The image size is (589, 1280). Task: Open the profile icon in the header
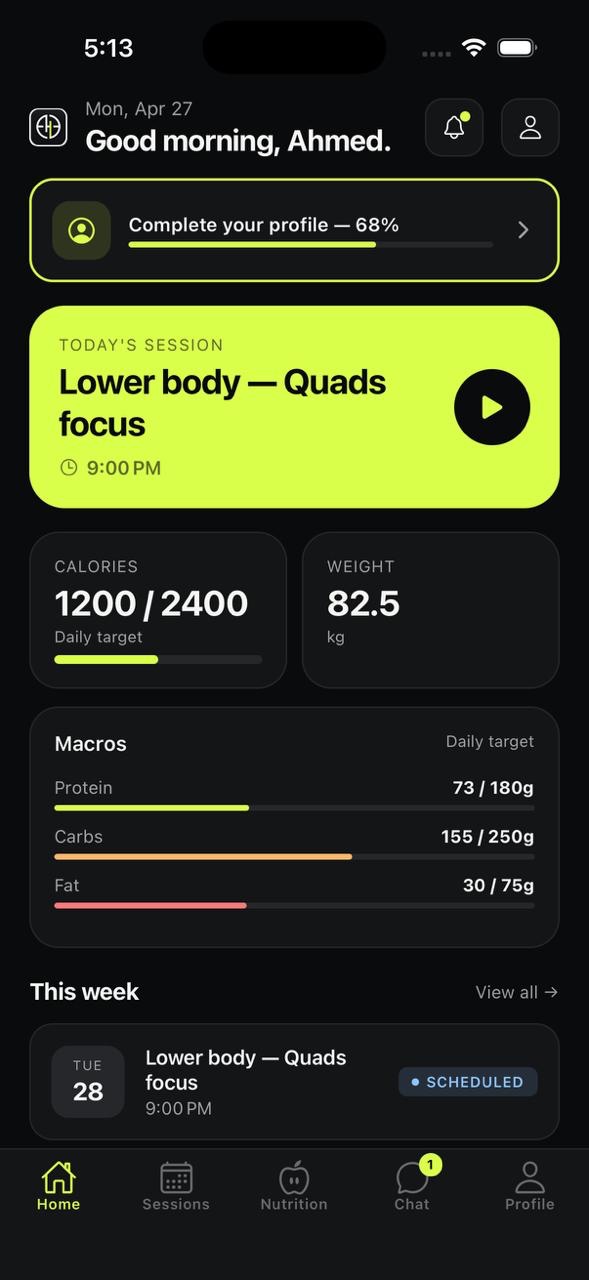click(530, 127)
